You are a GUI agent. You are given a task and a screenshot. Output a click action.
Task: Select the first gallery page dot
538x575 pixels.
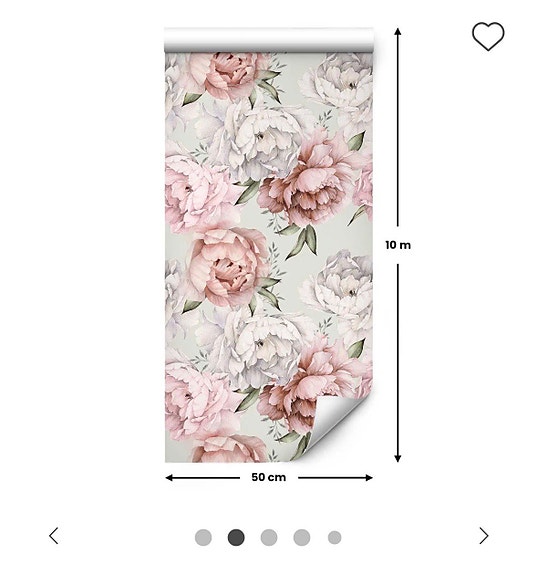pyautogui.click(x=203, y=538)
